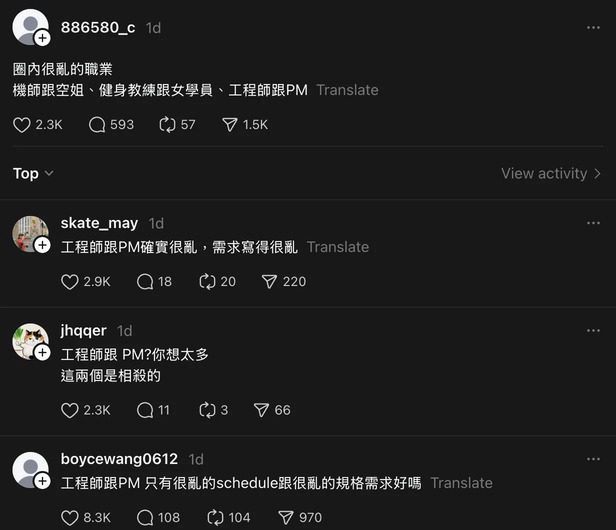The image size is (616, 530).
Task: Translate the main post text
Action: point(347,90)
